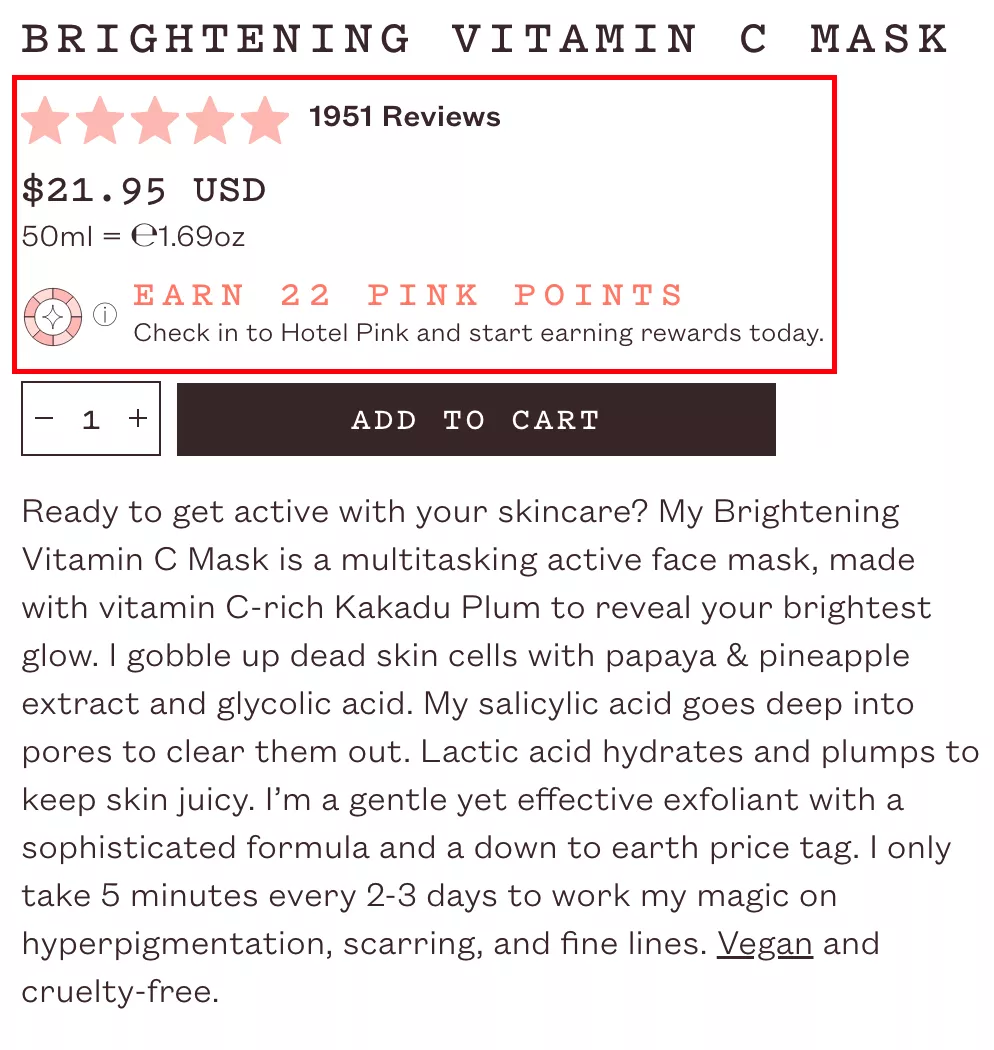The height and width of the screenshot is (1050, 994).
Task: Tap the five-star rating
Action: pyautogui.click(x=155, y=121)
